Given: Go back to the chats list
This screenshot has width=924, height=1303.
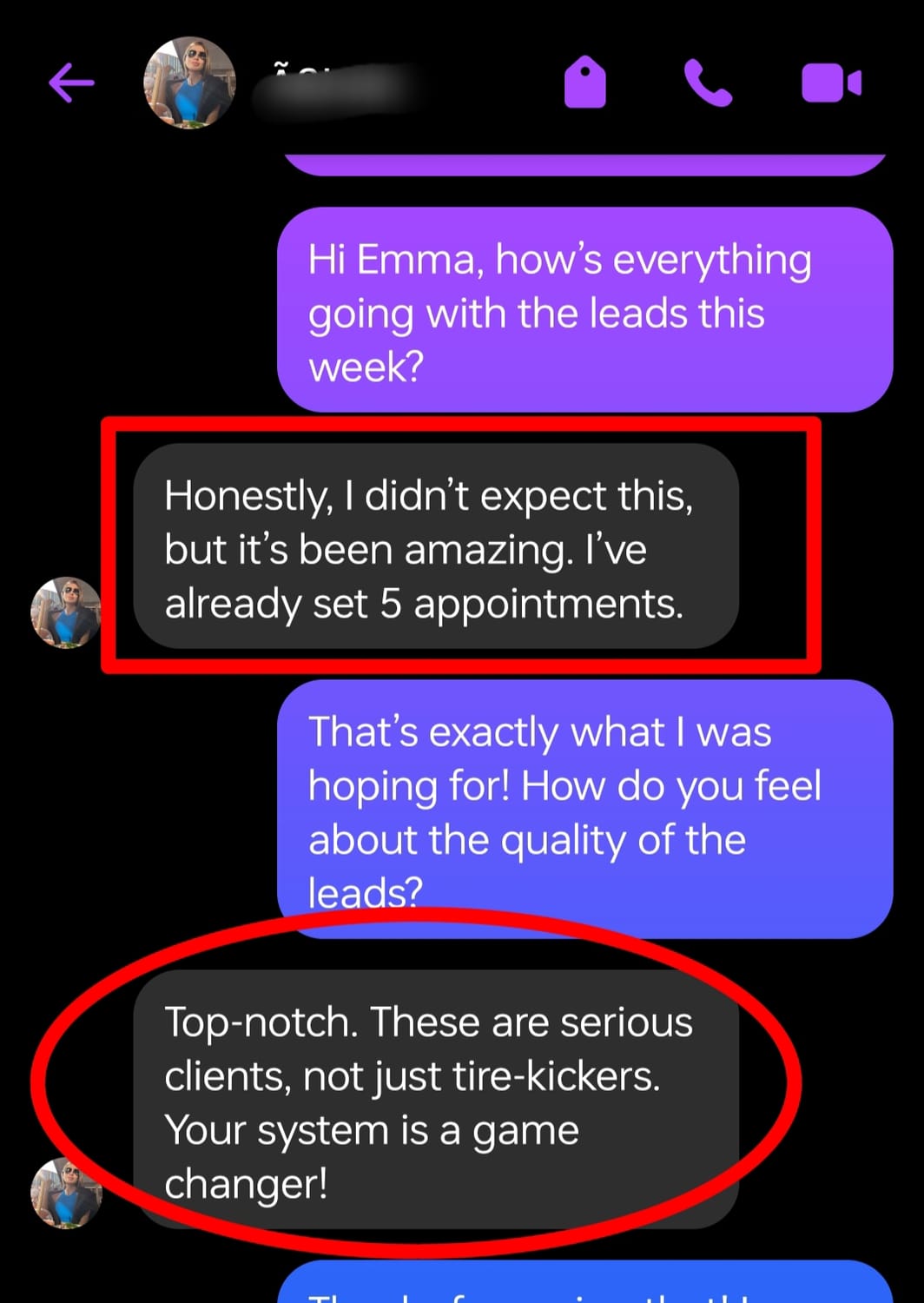Looking at the screenshot, I should coord(71,83).
